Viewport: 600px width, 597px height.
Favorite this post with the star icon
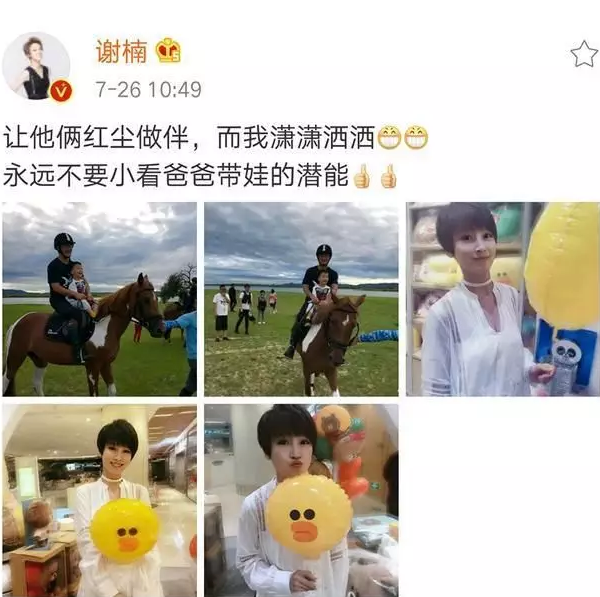pos(583,54)
